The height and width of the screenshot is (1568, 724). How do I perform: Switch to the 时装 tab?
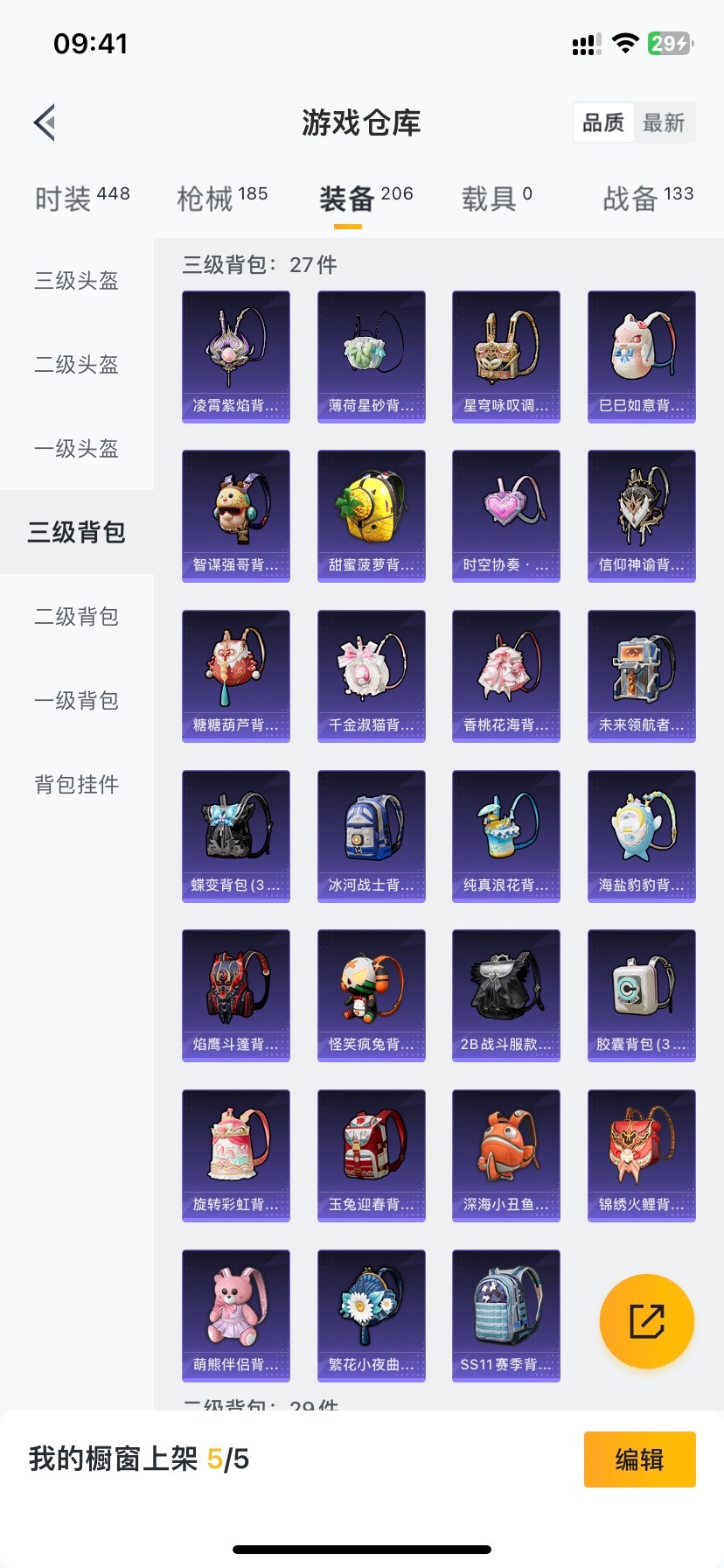(x=82, y=199)
